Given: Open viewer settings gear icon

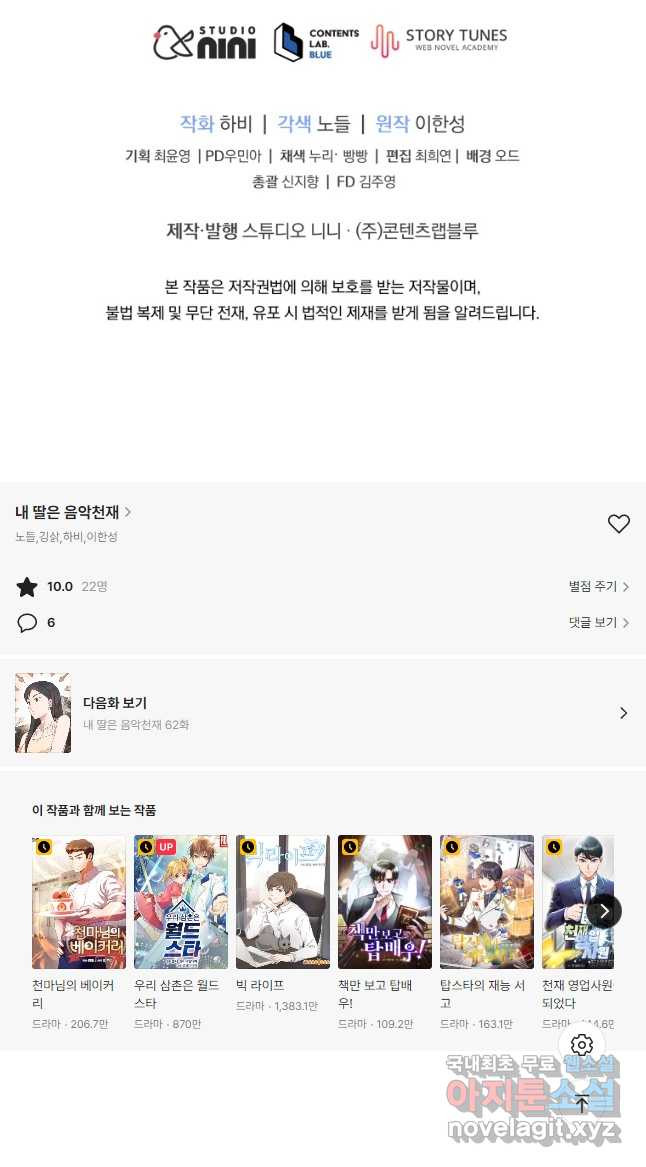Looking at the screenshot, I should click(582, 1046).
